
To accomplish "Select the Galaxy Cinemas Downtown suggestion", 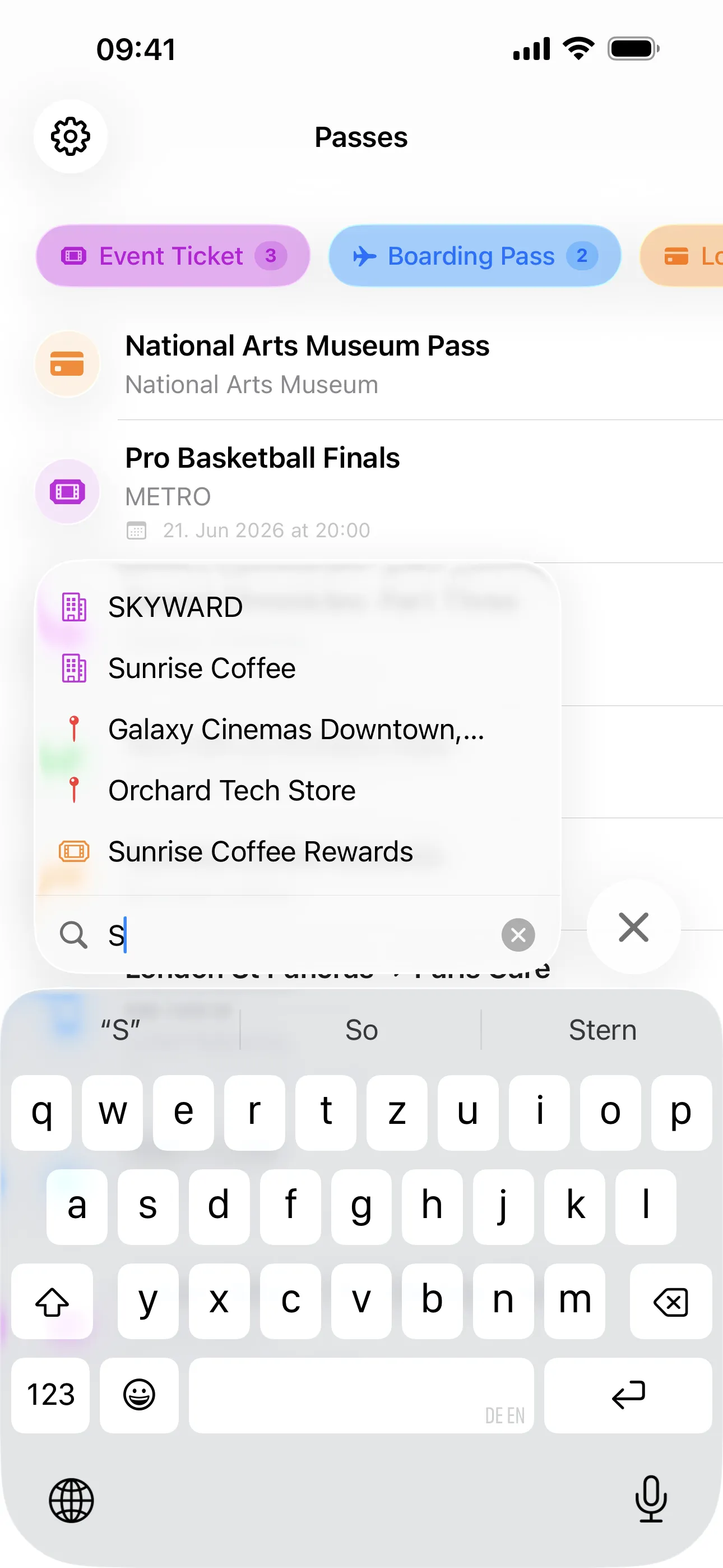I will coord(296,729).
